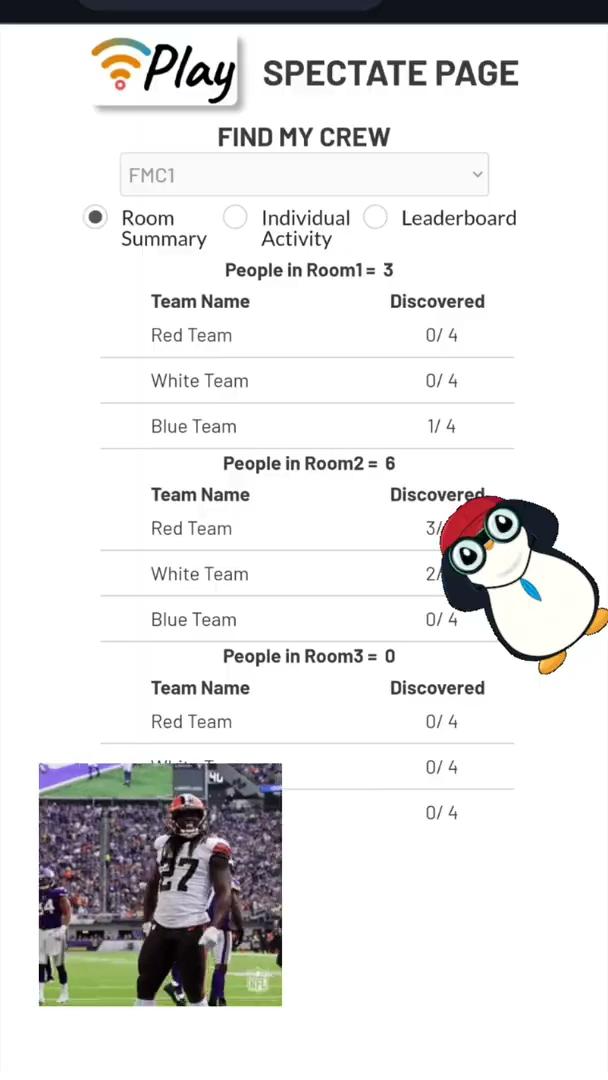Expand the FMC1 room dropdown
This screenshot has width=608, height=1080.
coord(304,175)
